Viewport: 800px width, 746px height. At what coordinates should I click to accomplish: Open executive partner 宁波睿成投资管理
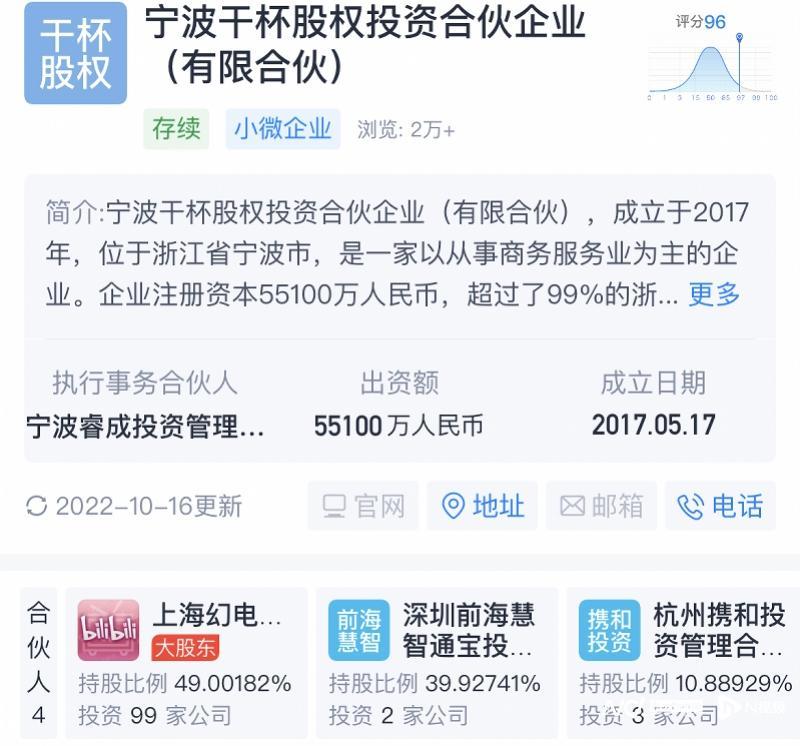pos(146,426)
